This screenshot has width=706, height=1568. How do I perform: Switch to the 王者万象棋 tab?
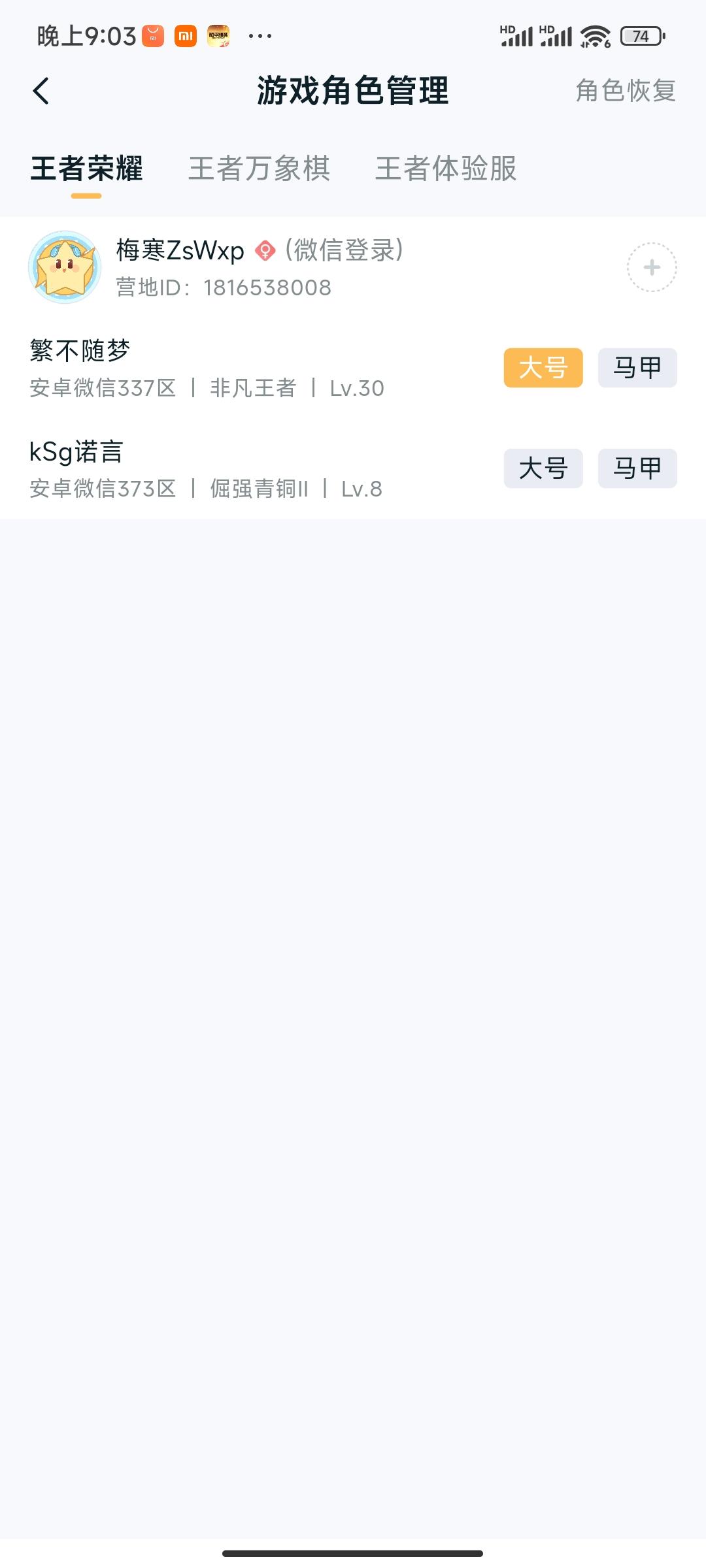[x=259, y=169]
